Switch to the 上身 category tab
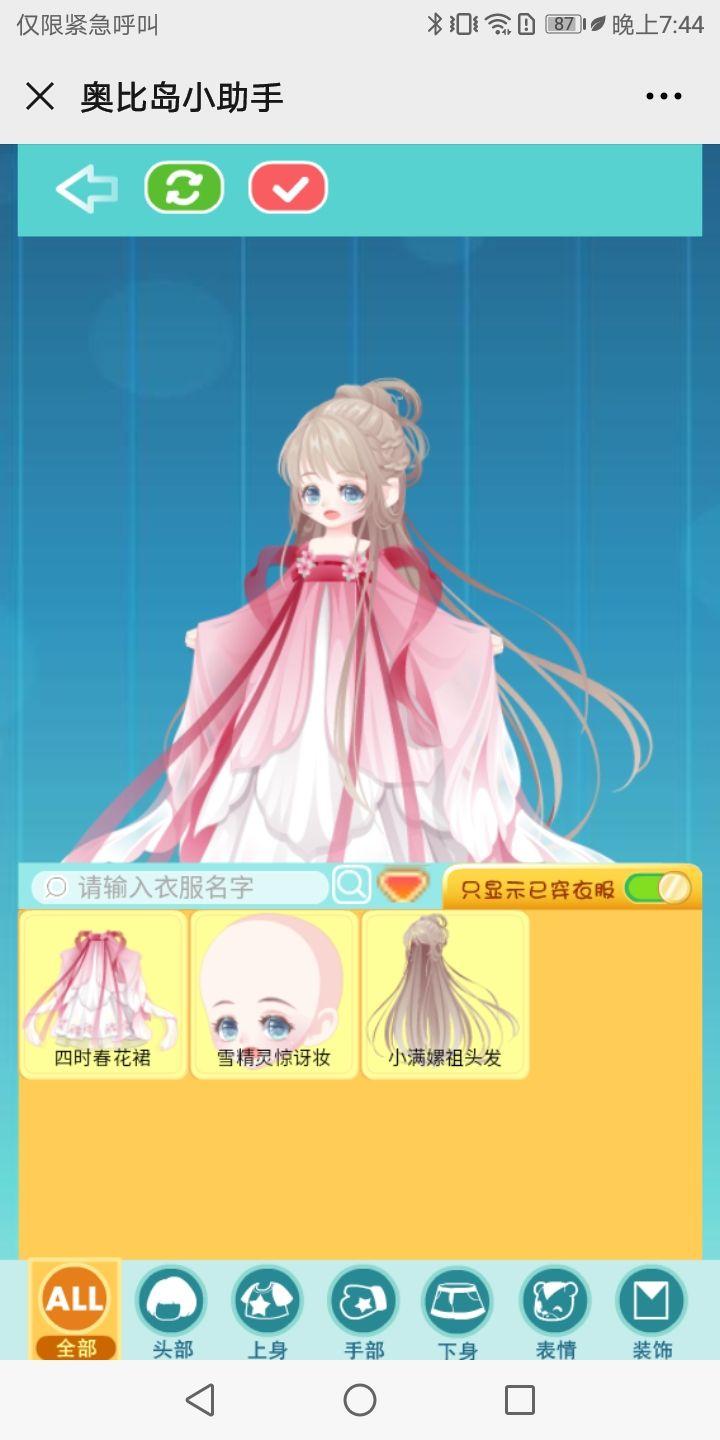 pyautogui.click(x=267, y=1310)
